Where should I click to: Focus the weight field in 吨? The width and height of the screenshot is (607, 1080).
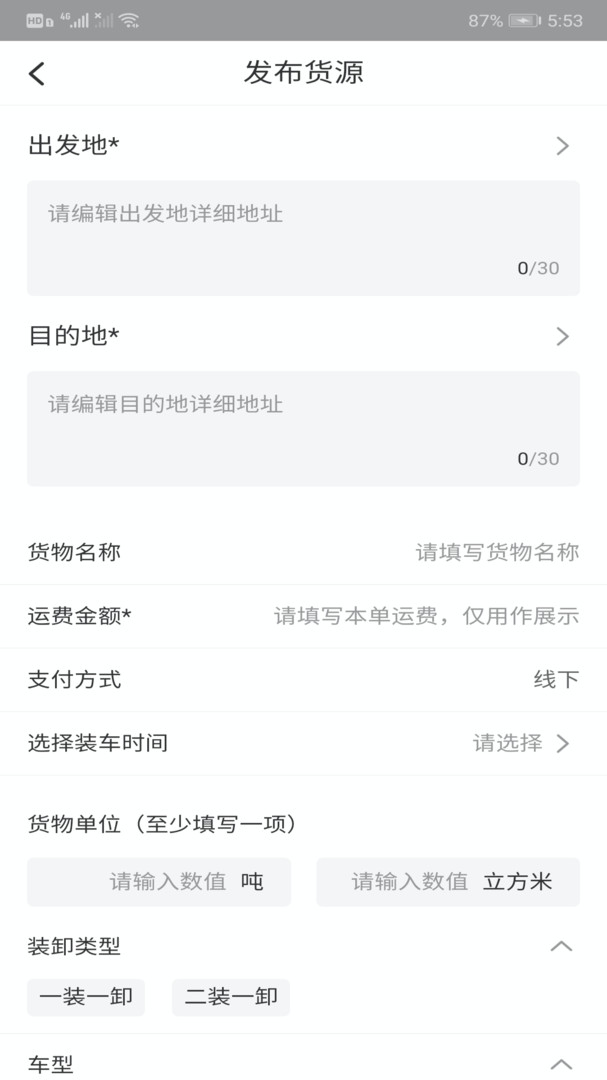[x=165, y=882]
